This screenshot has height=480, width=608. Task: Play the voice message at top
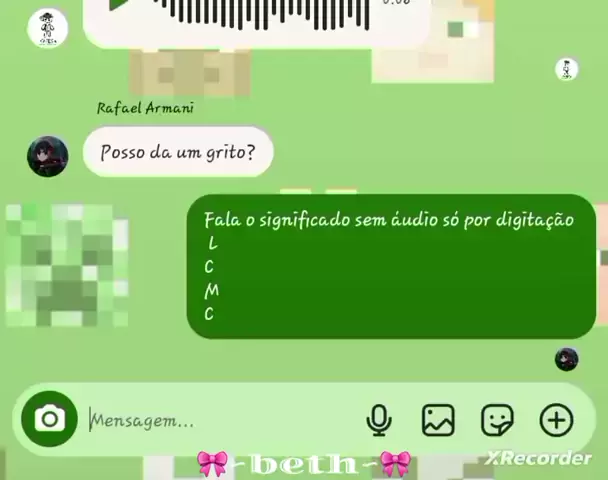click(x=120, y=4)
